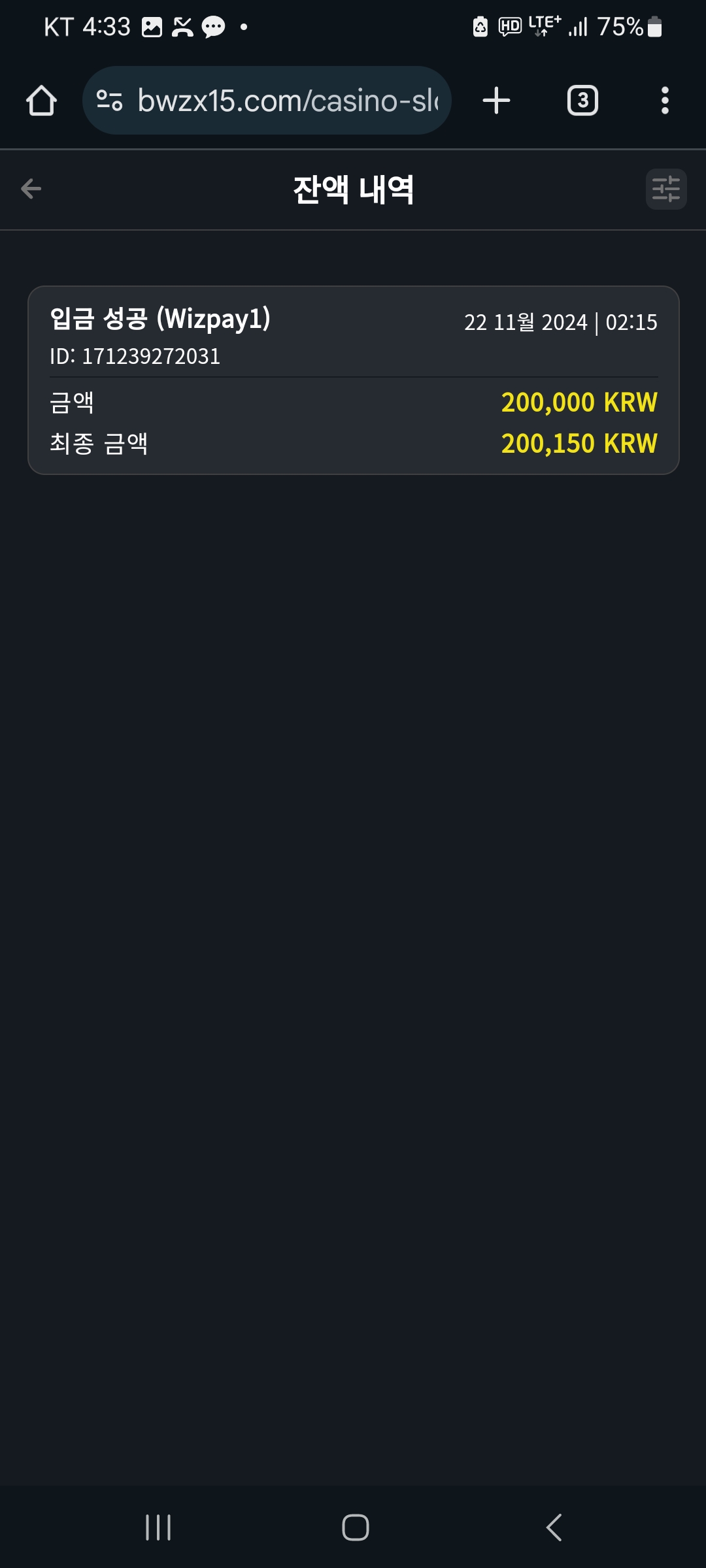The height and width of the screenshot is (1568, 706).
Task: Tap the browser home button
Action: 41,101
